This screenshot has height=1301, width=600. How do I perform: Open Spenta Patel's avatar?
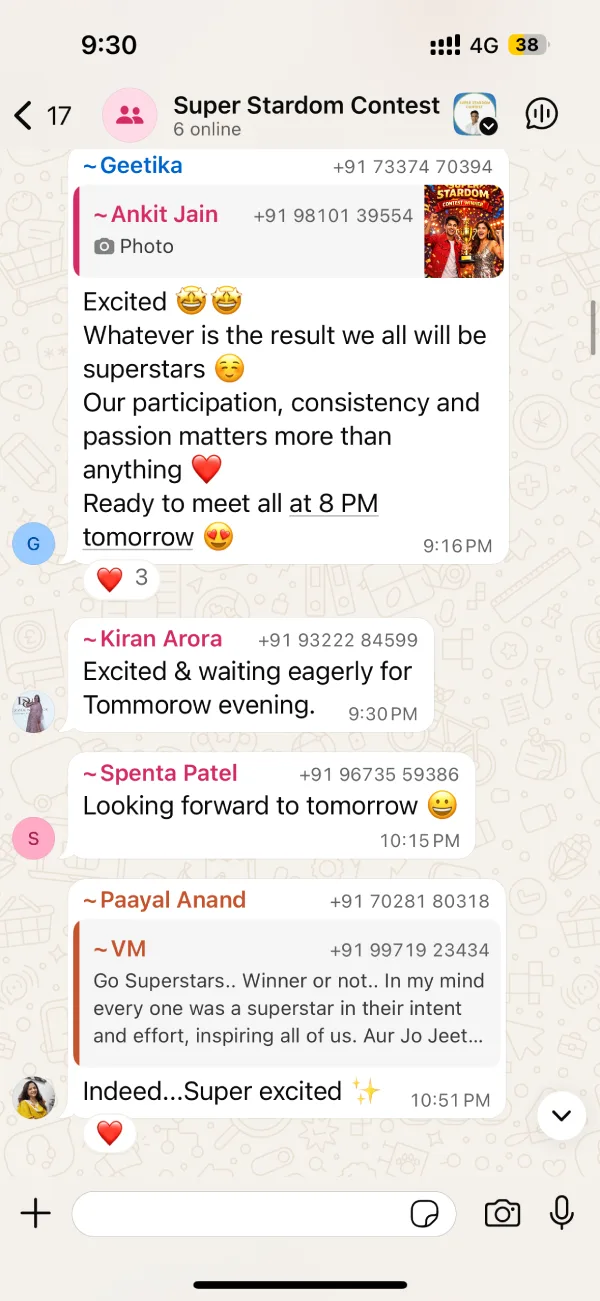pyautogui.click(x=34, y=838)
